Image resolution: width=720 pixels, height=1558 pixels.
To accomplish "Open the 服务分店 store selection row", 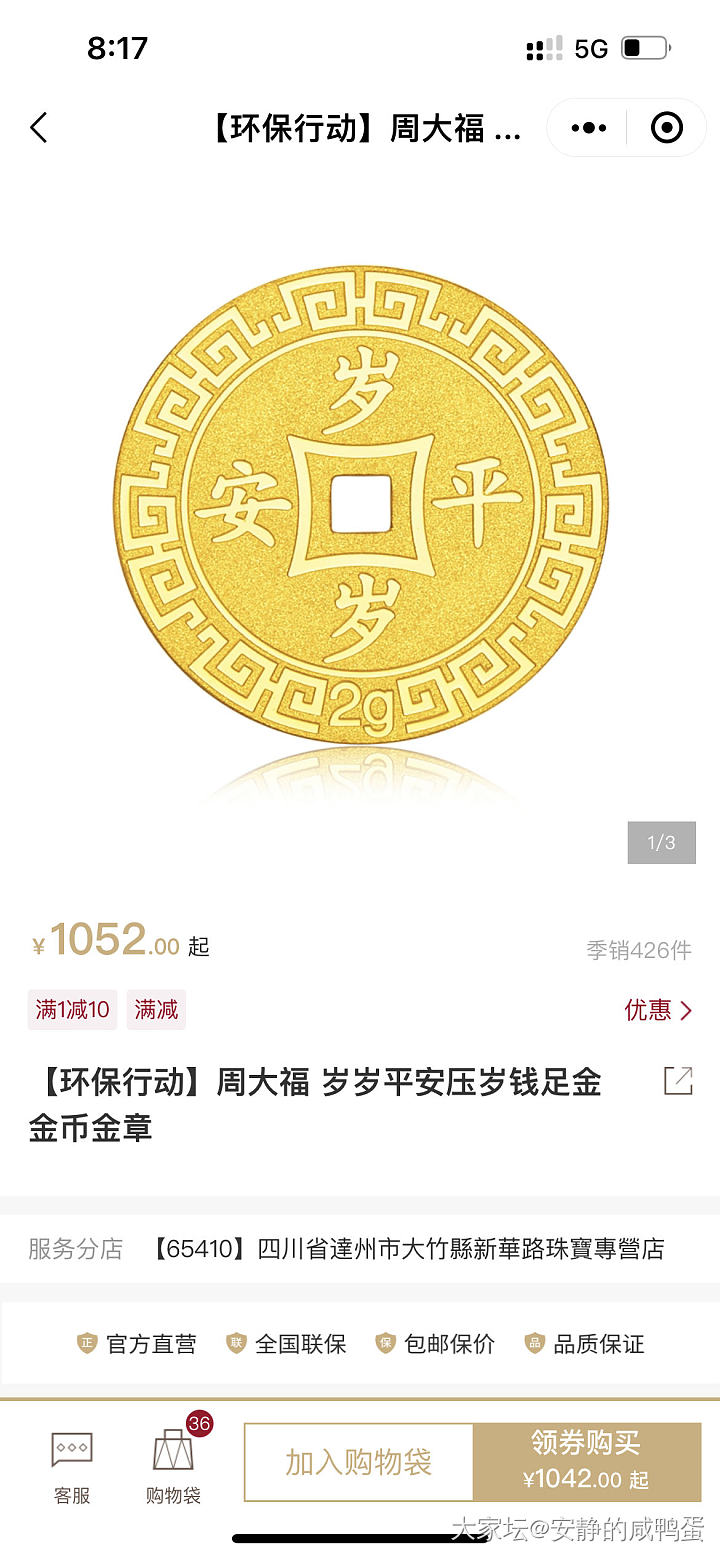I will pyautogui.click(x=360, y=1249).
